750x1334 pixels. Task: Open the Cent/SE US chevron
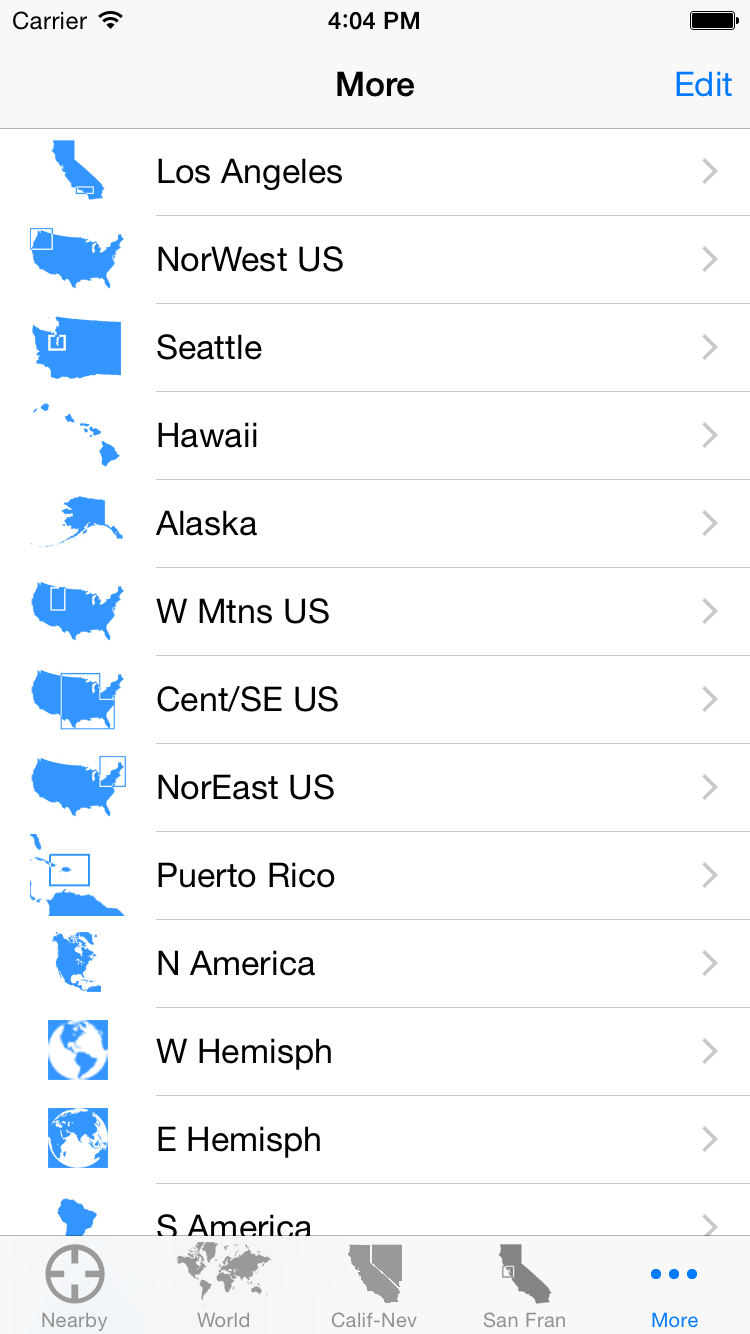coord(709,699)
